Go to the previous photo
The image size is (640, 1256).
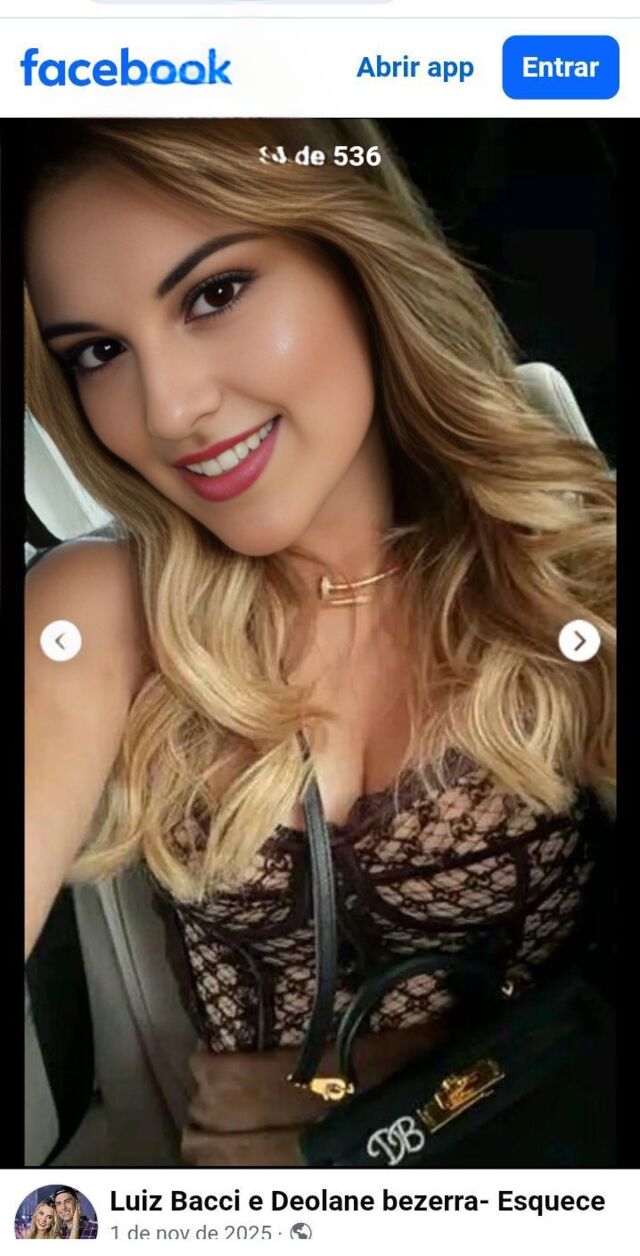(x=61, y=641)
